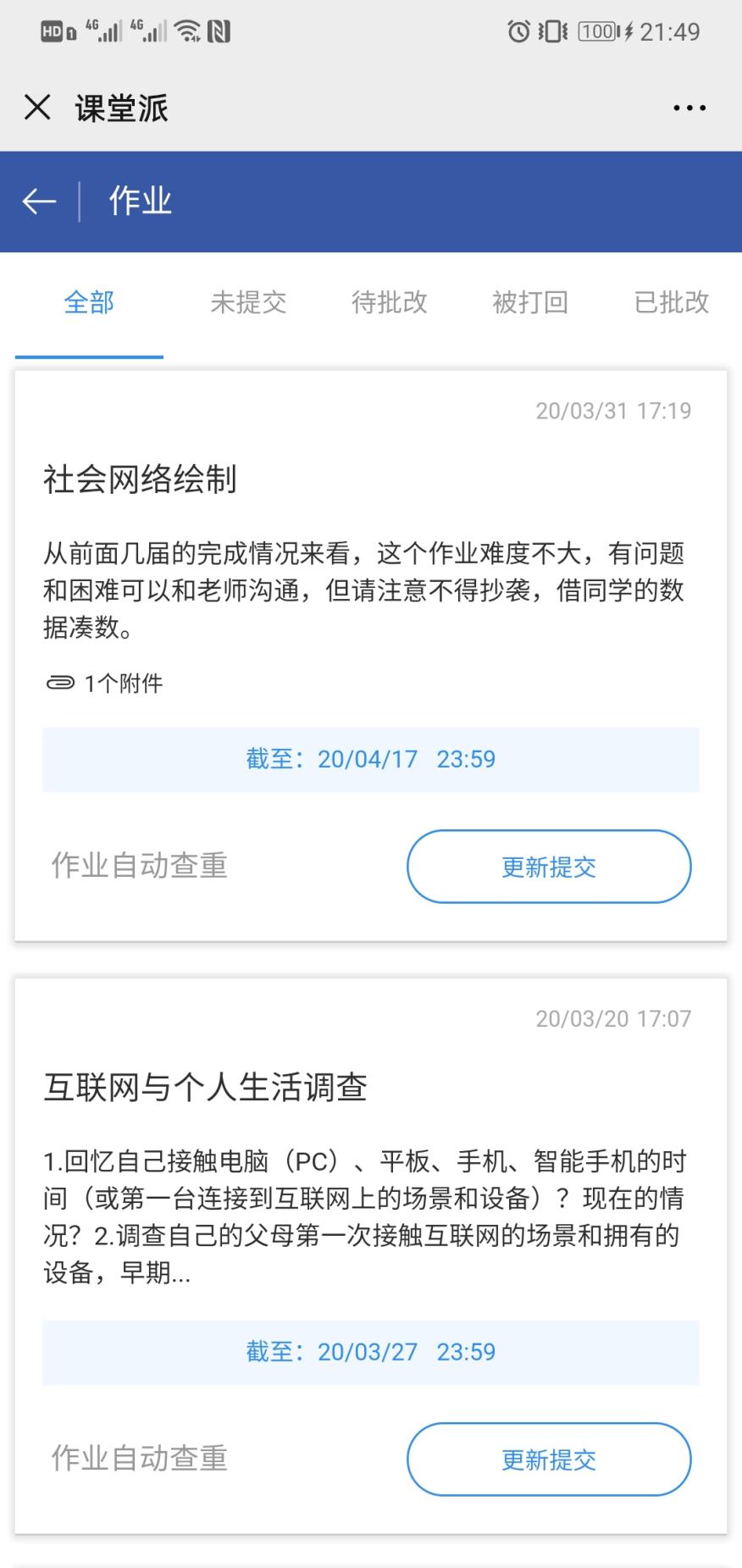742x1568 pixels.
Task: Update submission for 互联网与个人生活调查
Action: (549, 1460)
